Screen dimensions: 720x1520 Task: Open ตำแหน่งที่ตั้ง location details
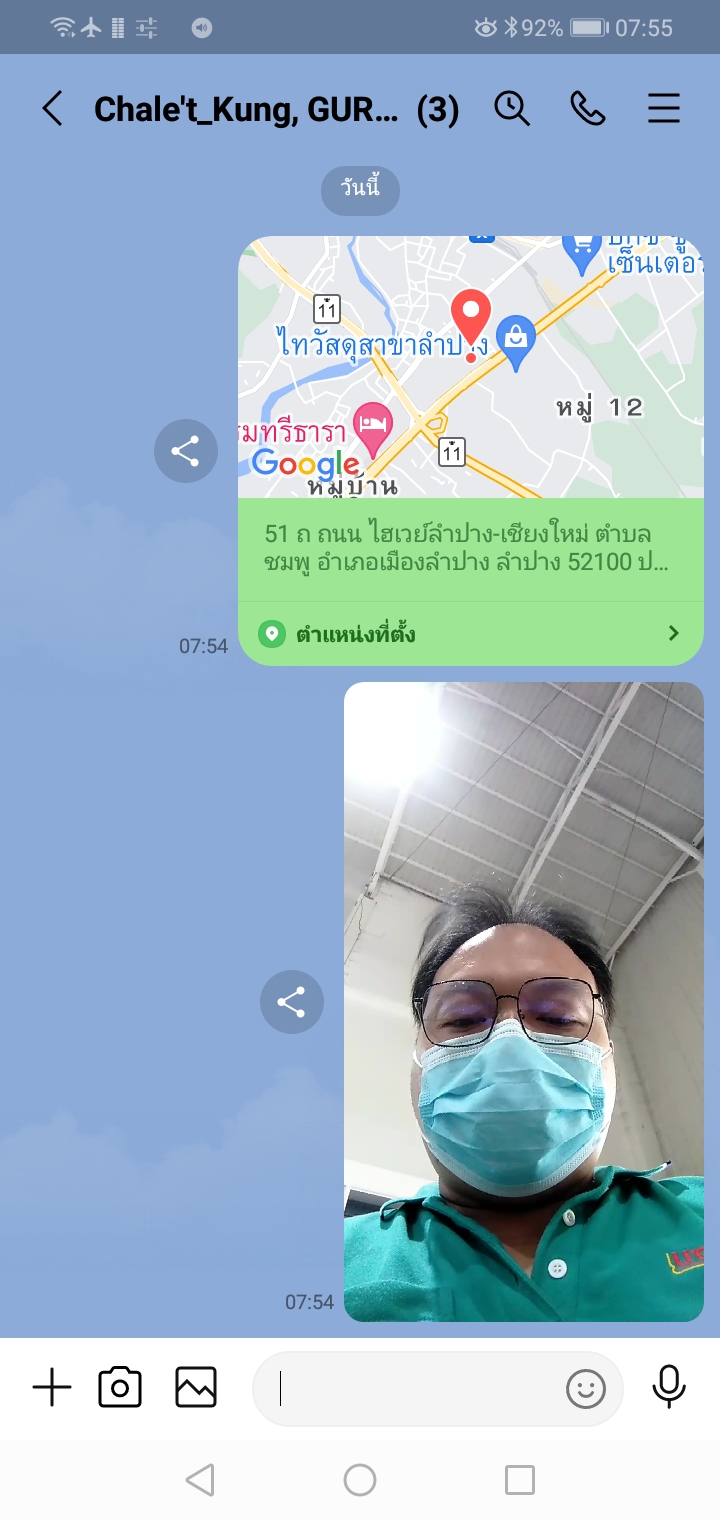[x=470, y=633]
